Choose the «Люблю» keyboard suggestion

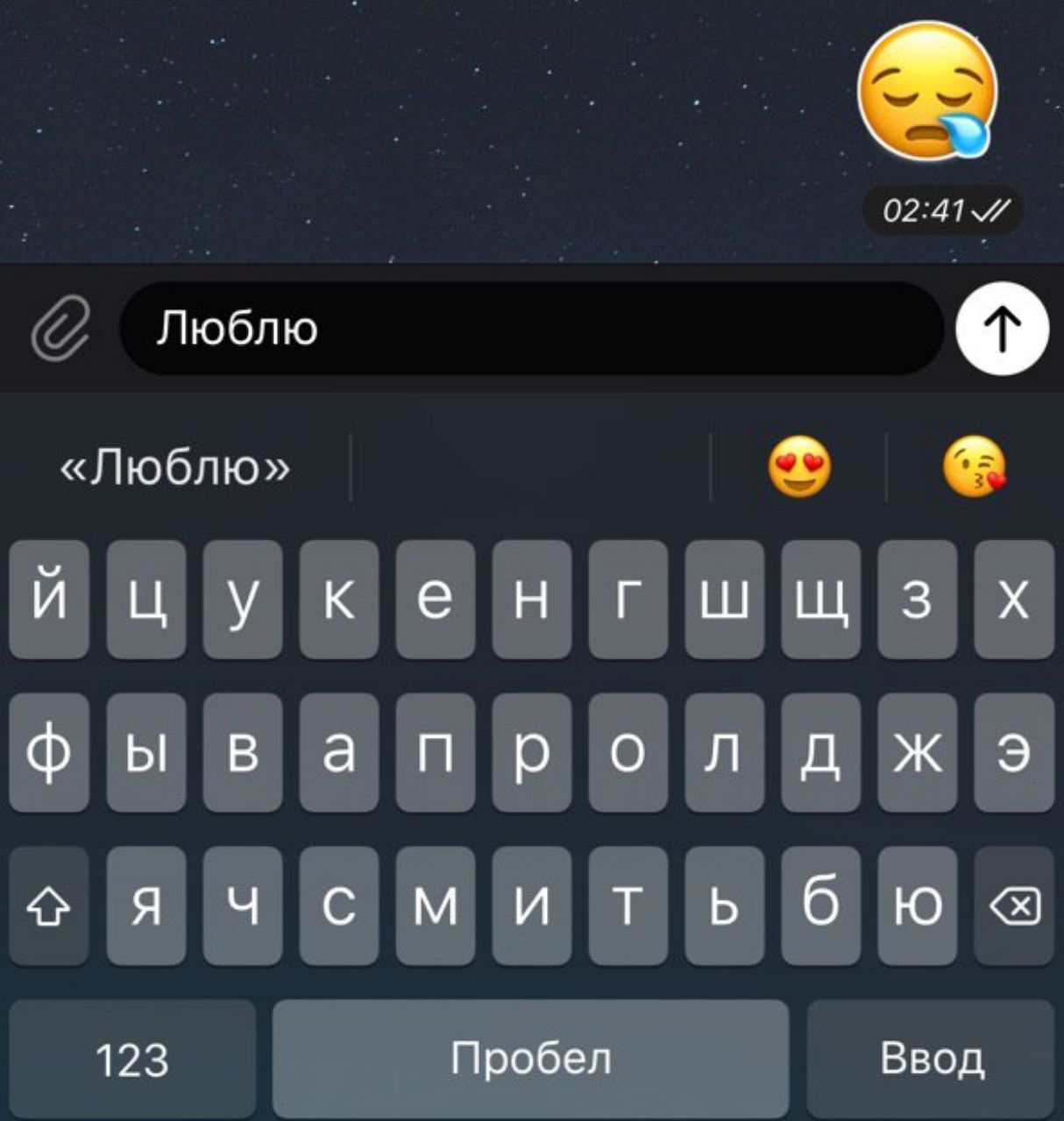174,466
